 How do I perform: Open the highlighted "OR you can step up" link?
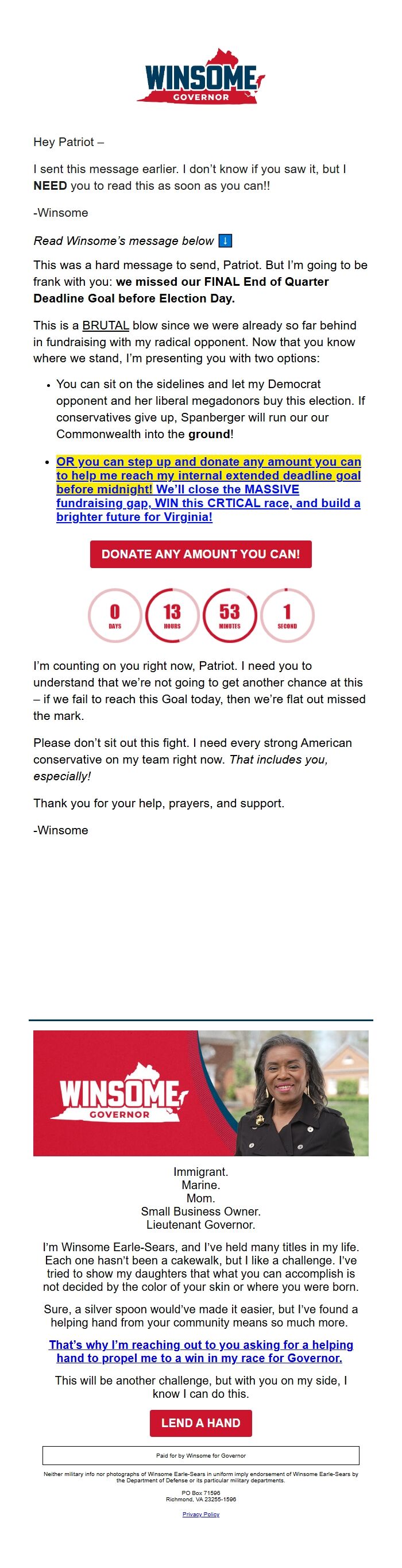[x=208, y=489]
